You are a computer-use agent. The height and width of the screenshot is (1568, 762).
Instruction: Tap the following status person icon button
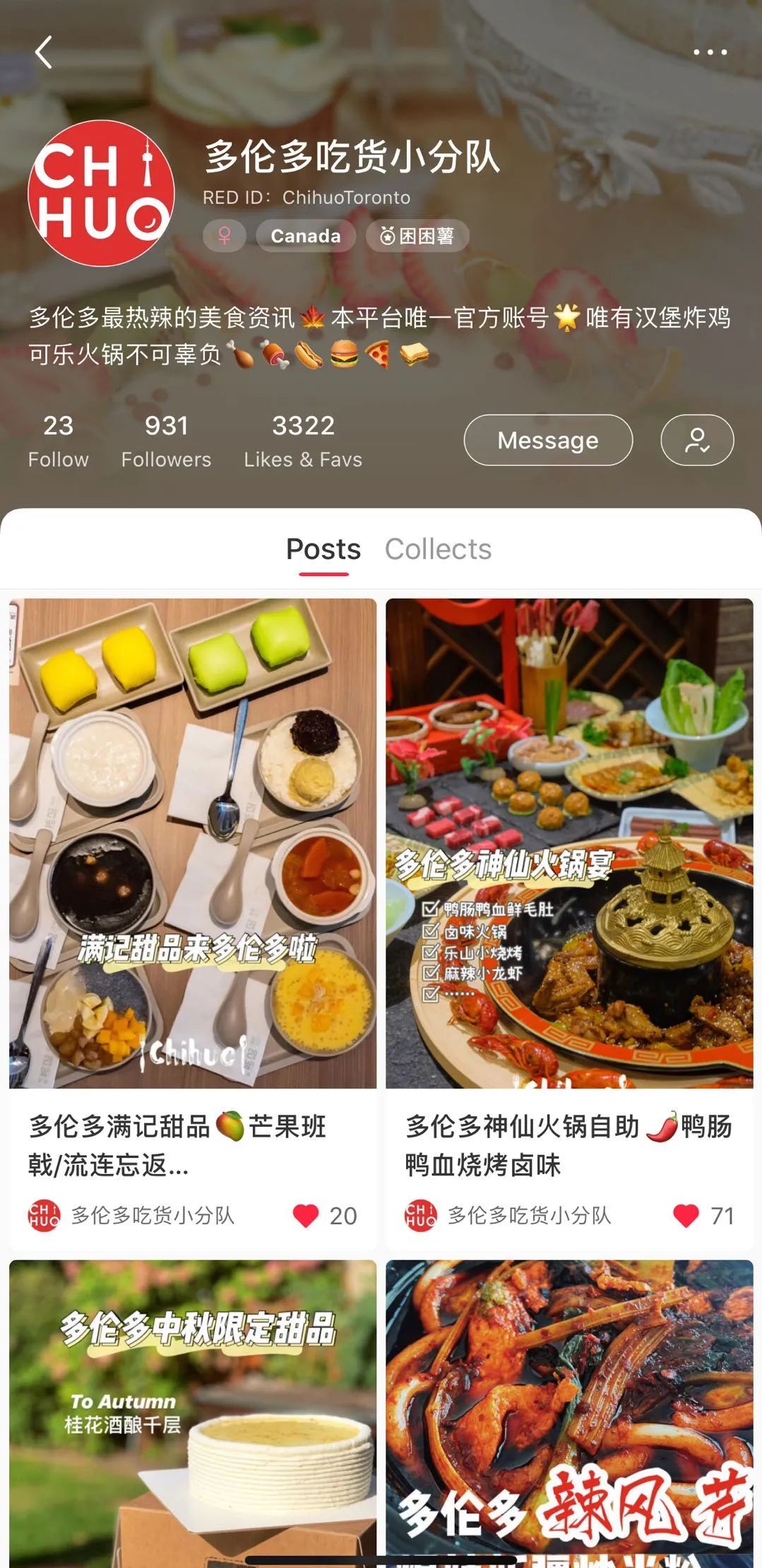(697, 440)
